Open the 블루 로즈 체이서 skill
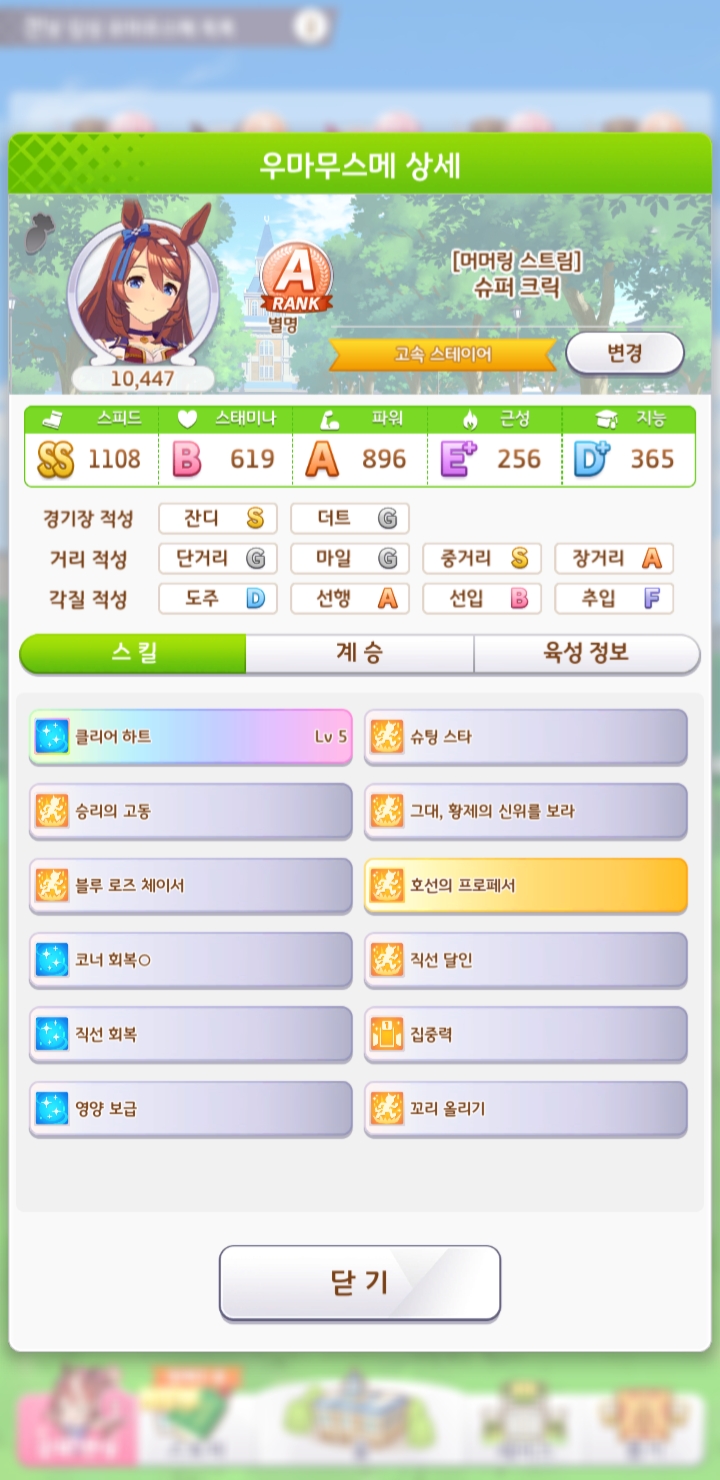 [x=191, y=885]
